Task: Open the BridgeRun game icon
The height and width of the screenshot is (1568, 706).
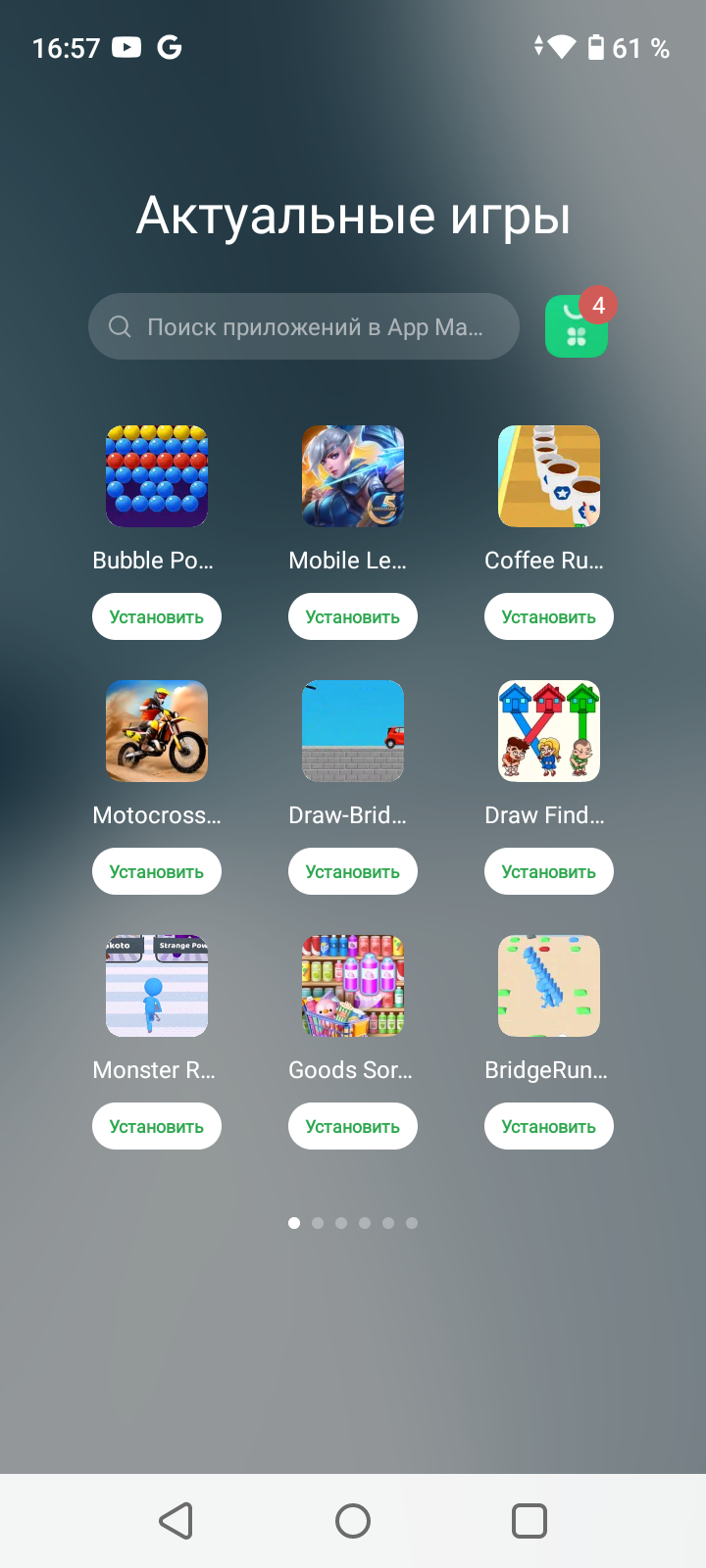Action: [x=549, y=986]
